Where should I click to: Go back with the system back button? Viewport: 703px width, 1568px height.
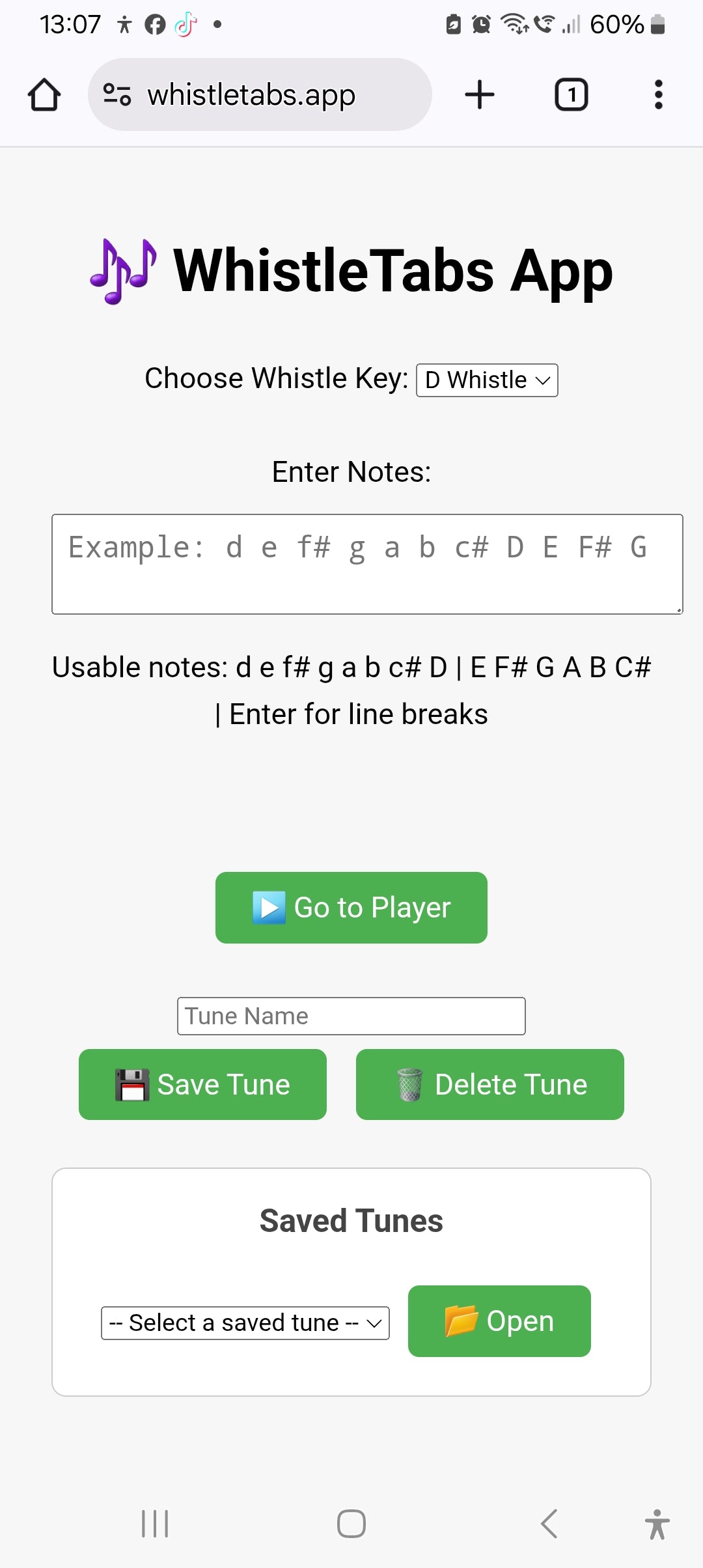[549, 1524]
